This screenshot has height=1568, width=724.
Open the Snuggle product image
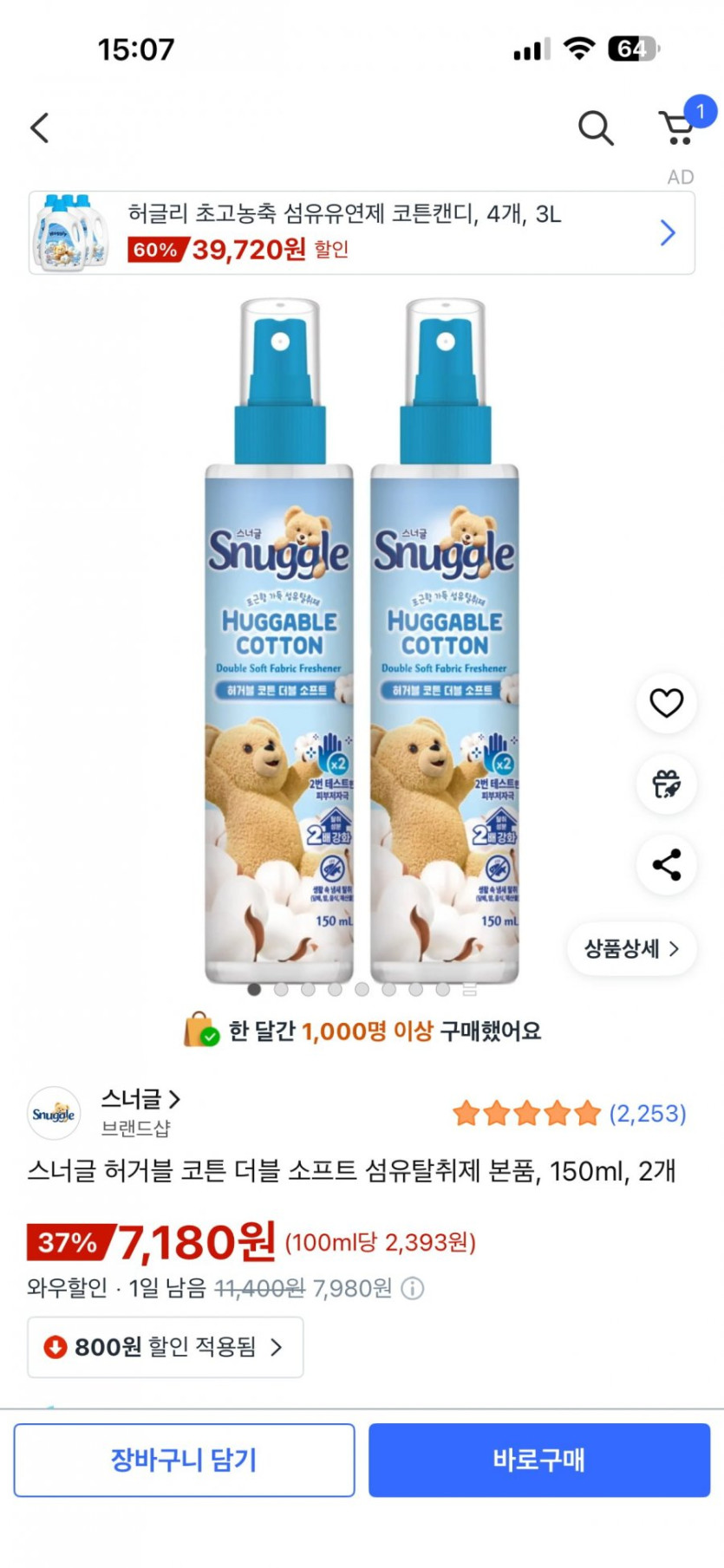(362, 641)
